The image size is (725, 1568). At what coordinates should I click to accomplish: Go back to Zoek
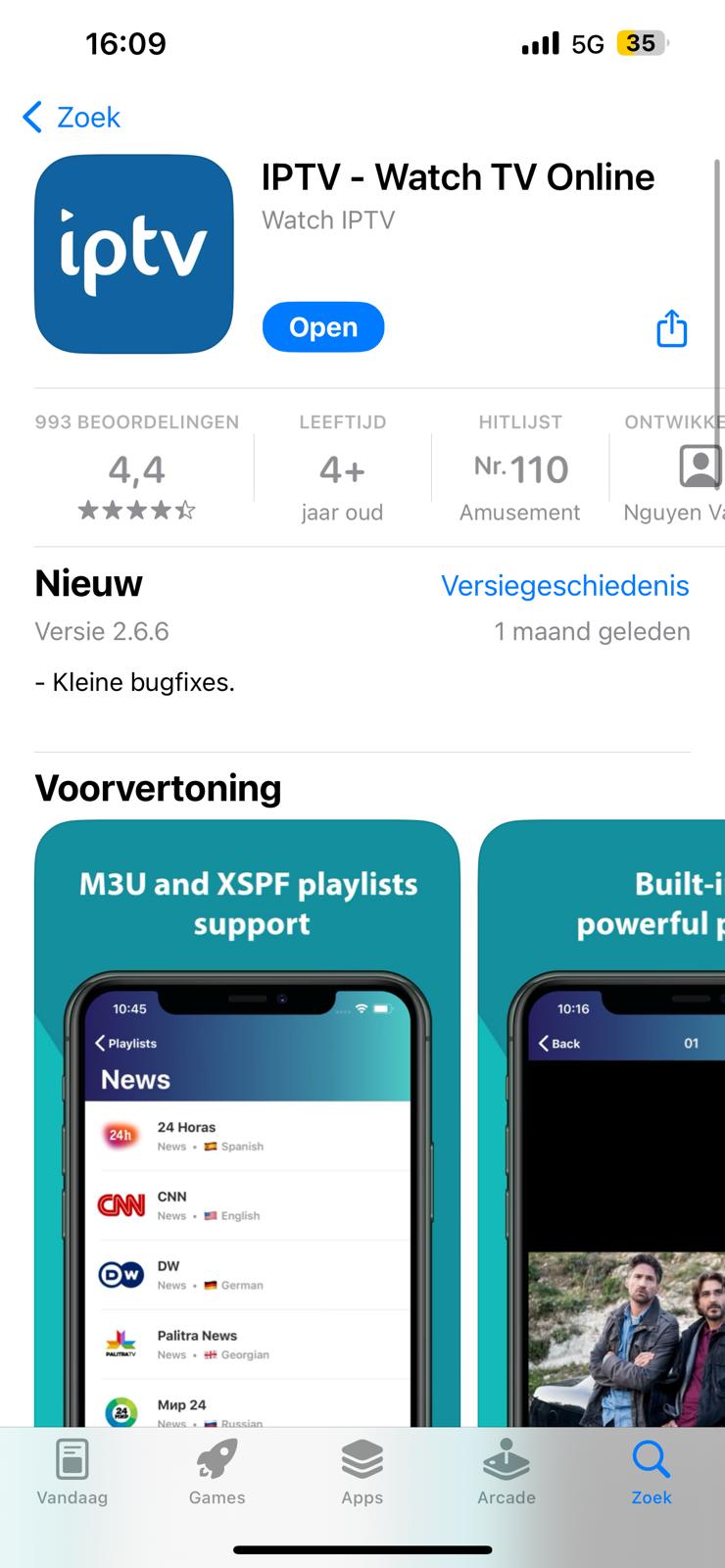click(x=71, y=118)
